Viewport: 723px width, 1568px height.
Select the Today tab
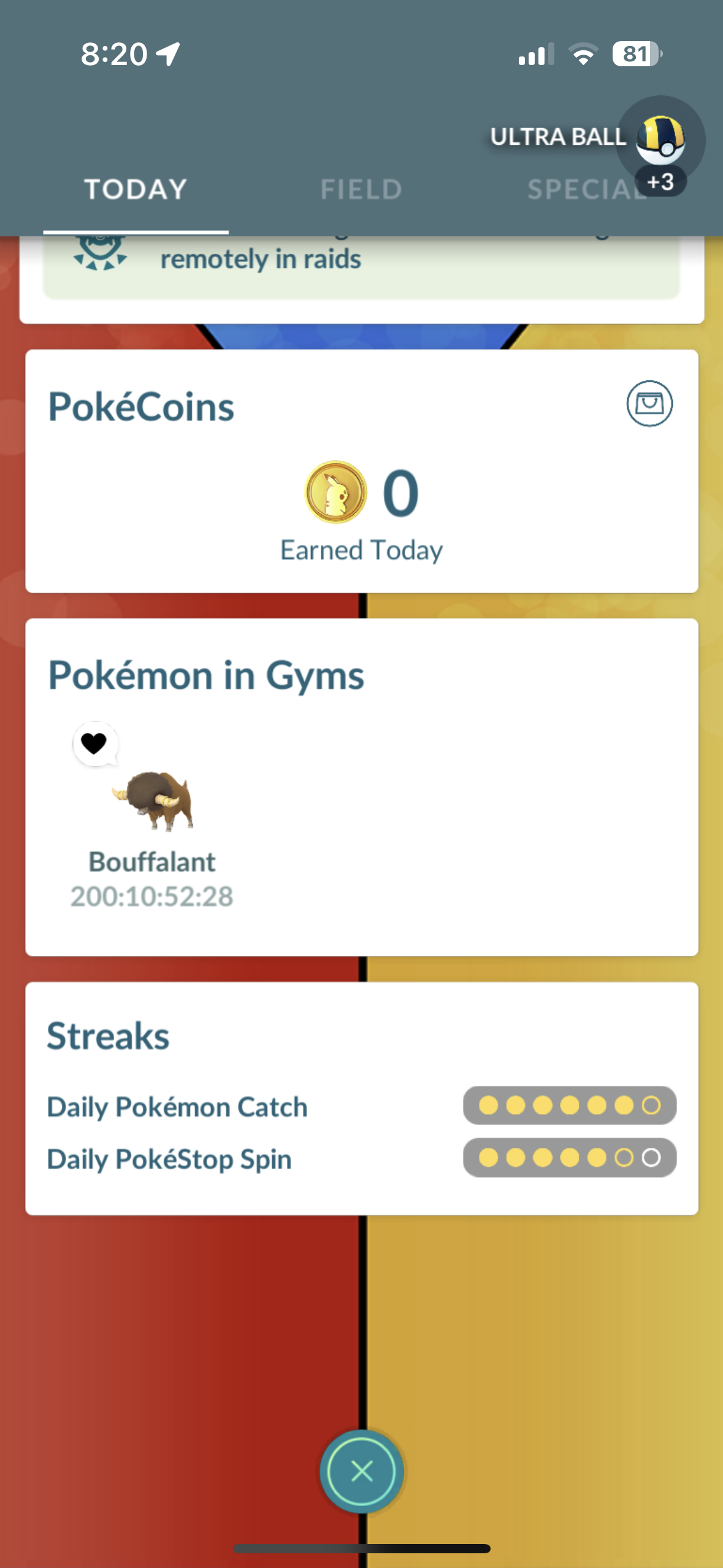[x=136, y=190]
